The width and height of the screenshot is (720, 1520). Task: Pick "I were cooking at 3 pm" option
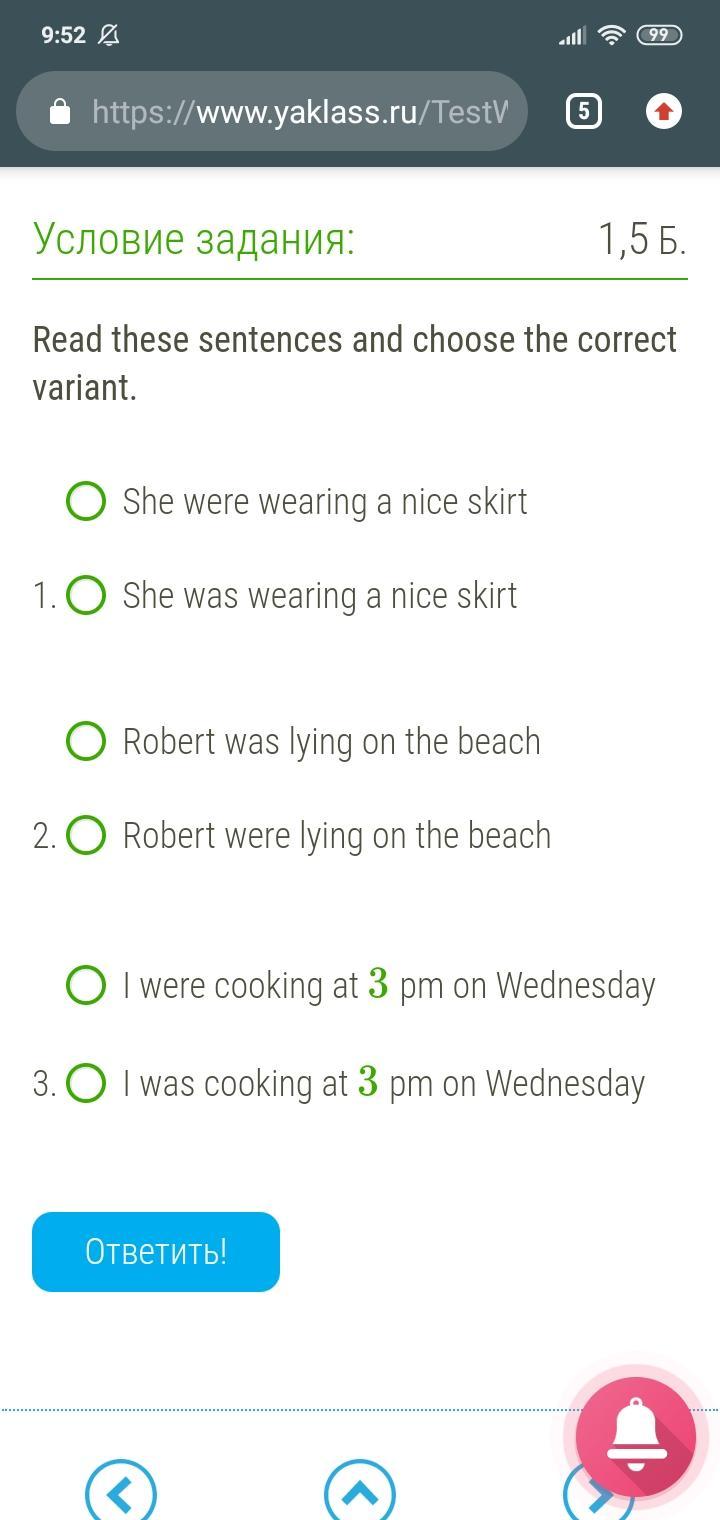pos(86,985)
